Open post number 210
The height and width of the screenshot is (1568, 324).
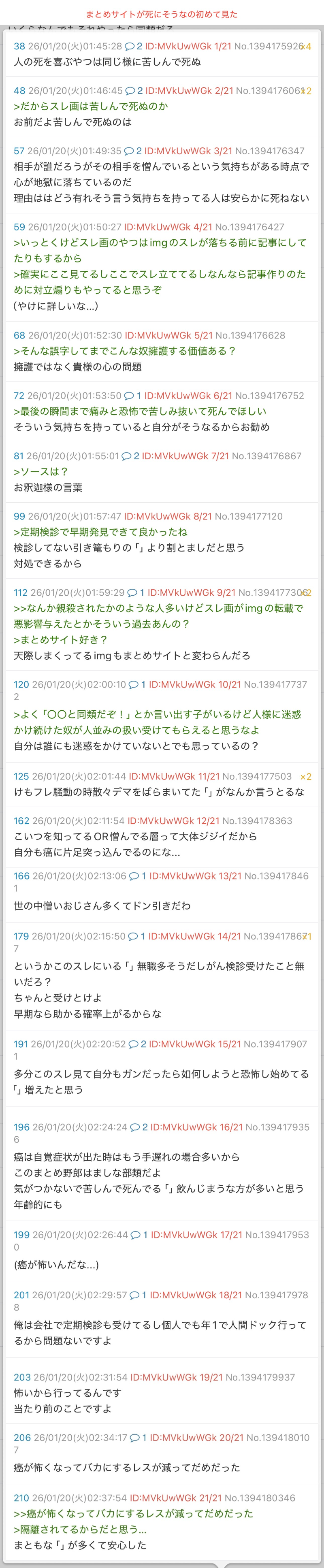click(x=21, y=1498)
